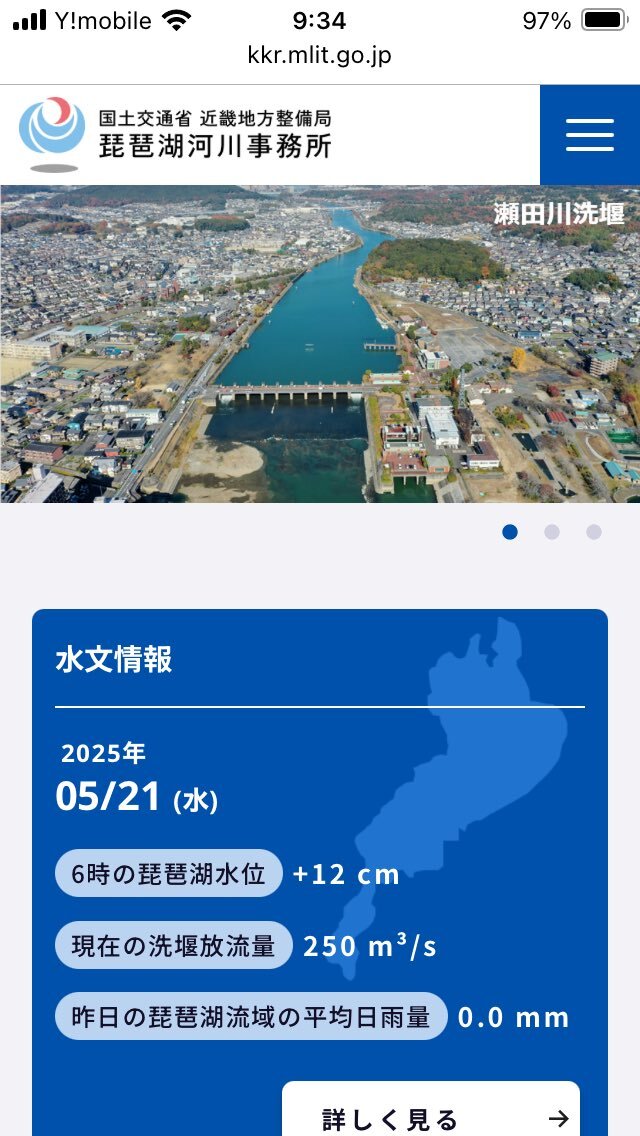Tap the kkr.mlit.go.jp address bar

pos(320,55)
